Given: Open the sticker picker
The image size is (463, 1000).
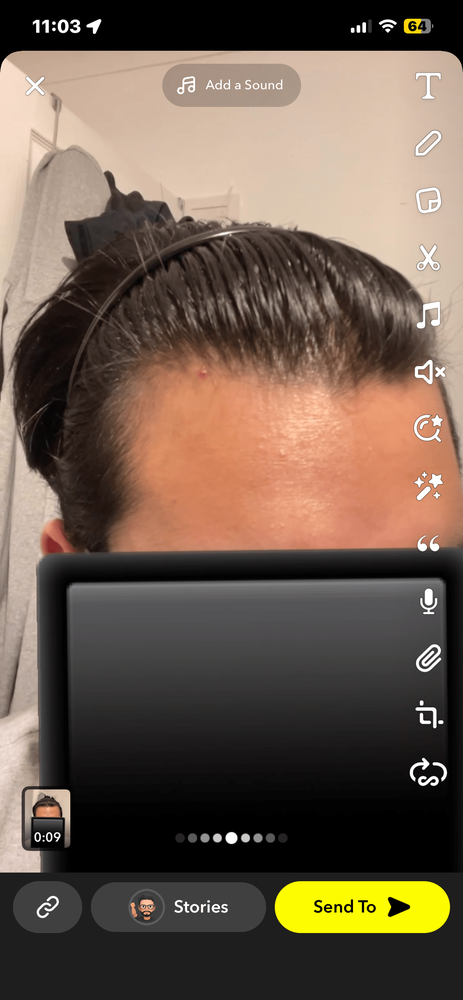Looking at the screenshot, I should (429, 200).
